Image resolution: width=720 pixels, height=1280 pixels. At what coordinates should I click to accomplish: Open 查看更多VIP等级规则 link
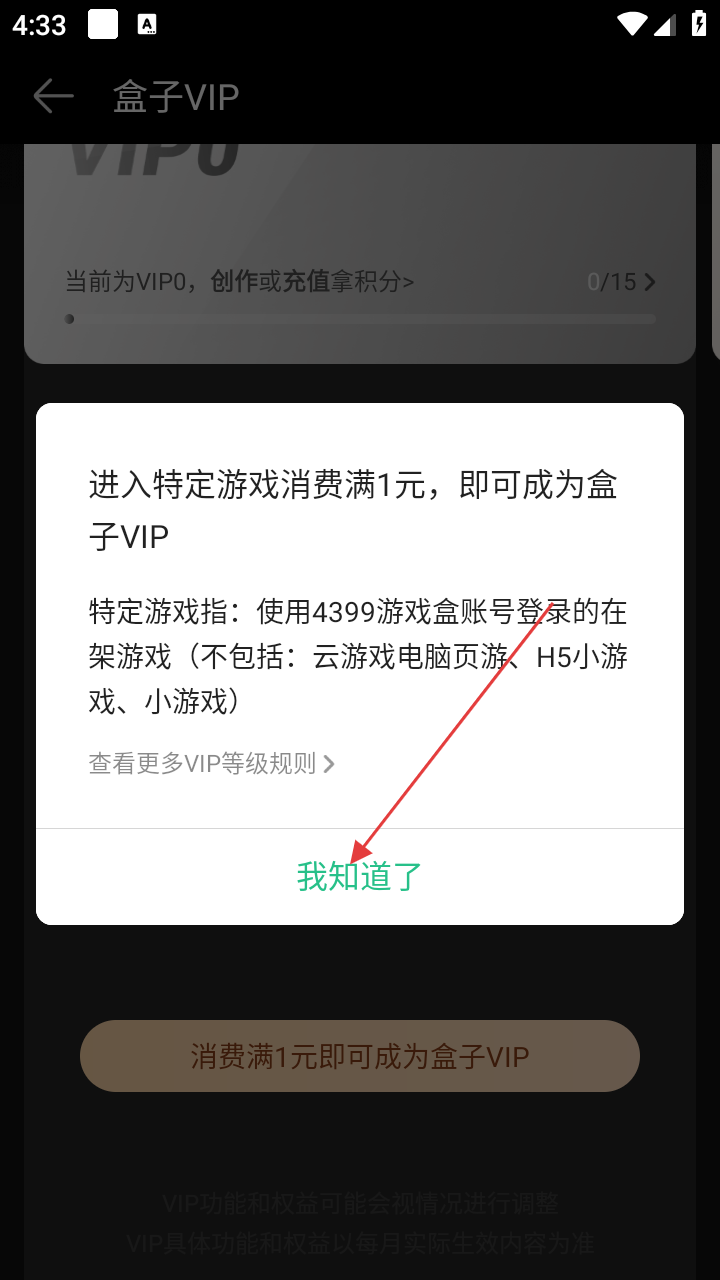[x=211, y=764]
